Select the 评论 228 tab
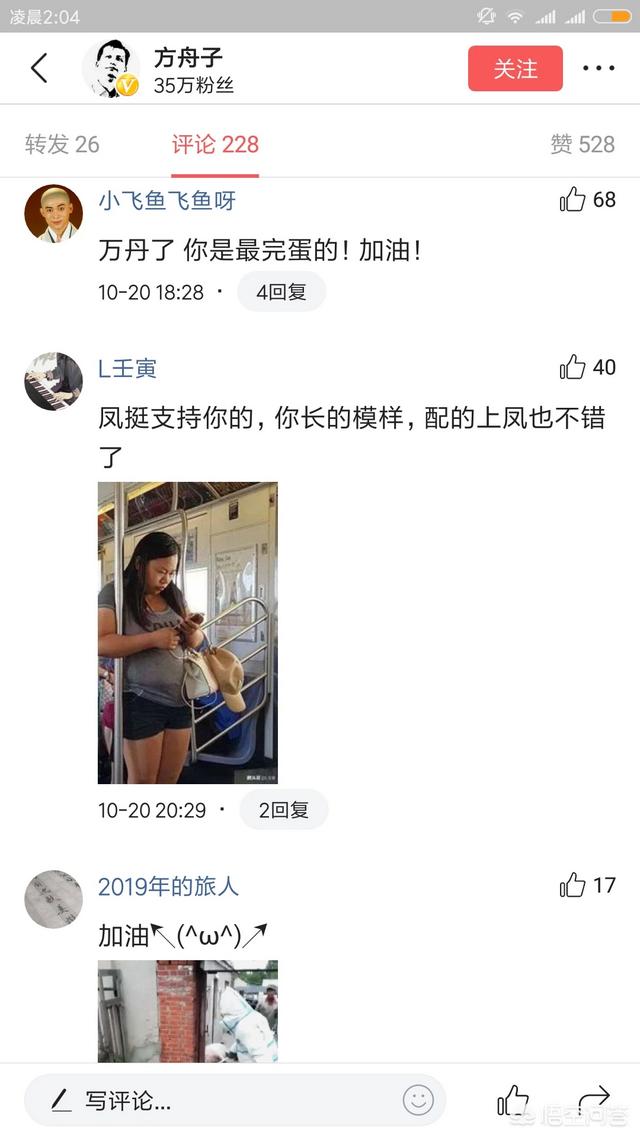Image resolution: width=640 pixels, height=1138 pixels. [x=215, y=144]
